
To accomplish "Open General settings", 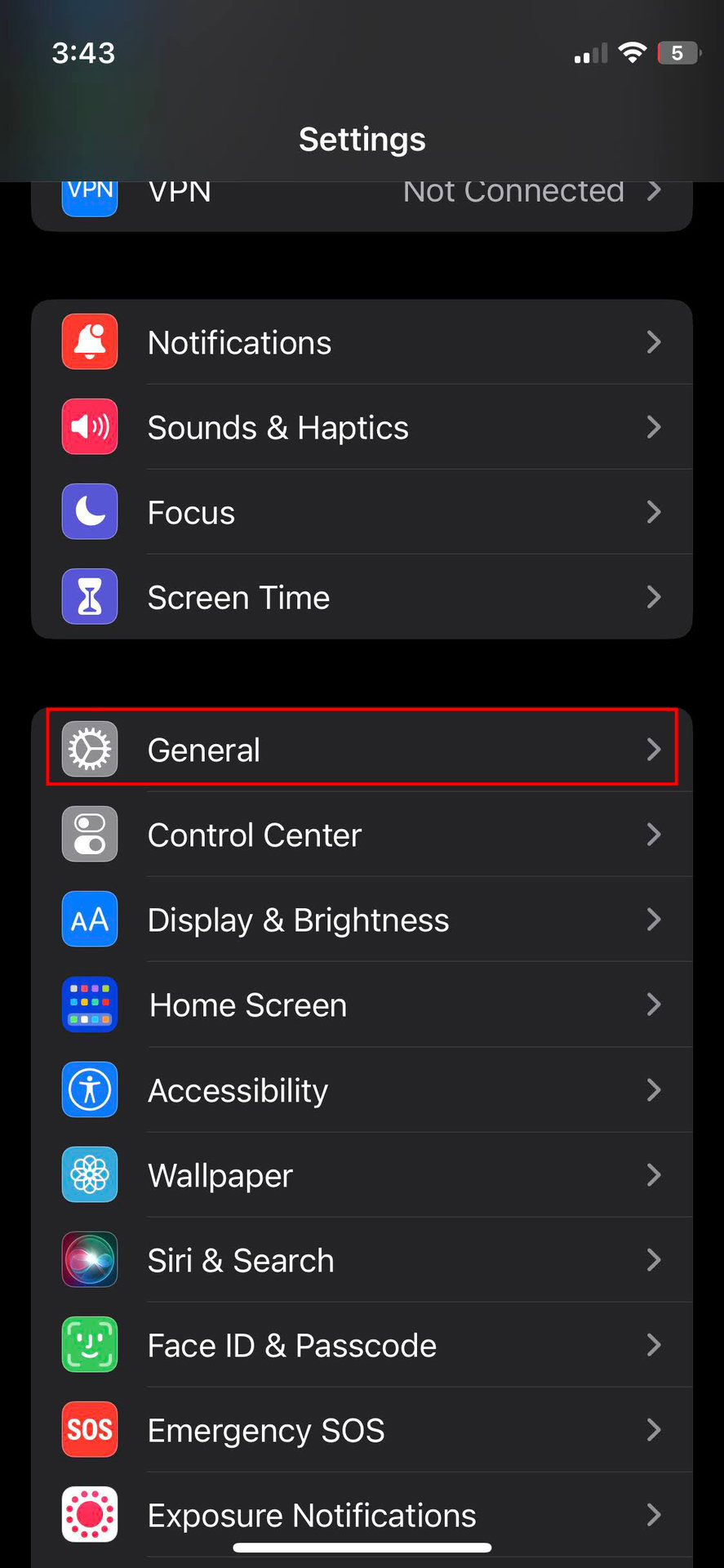I will (x=362, y=749).
